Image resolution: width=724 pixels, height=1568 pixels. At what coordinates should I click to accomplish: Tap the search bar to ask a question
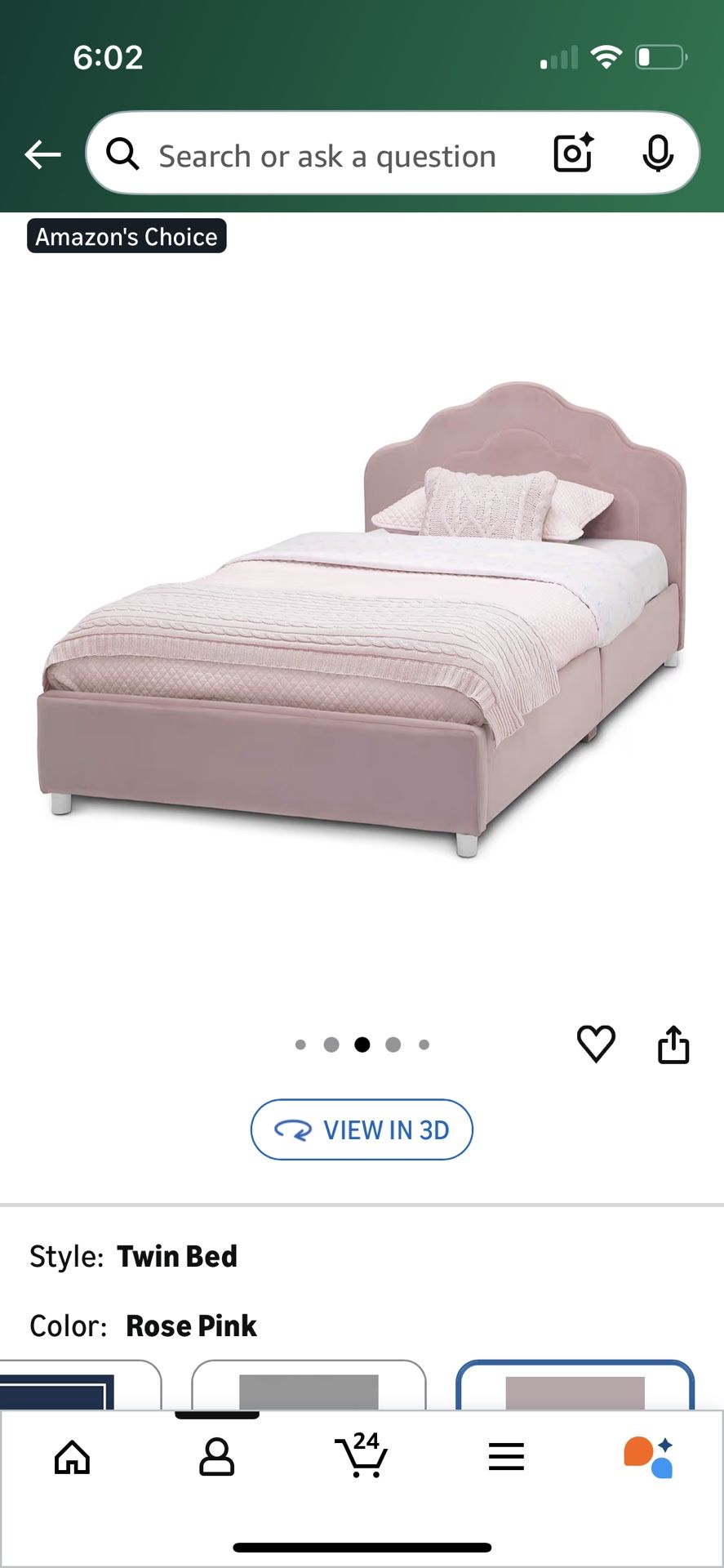pyautogui.click(x=326, y=154)
